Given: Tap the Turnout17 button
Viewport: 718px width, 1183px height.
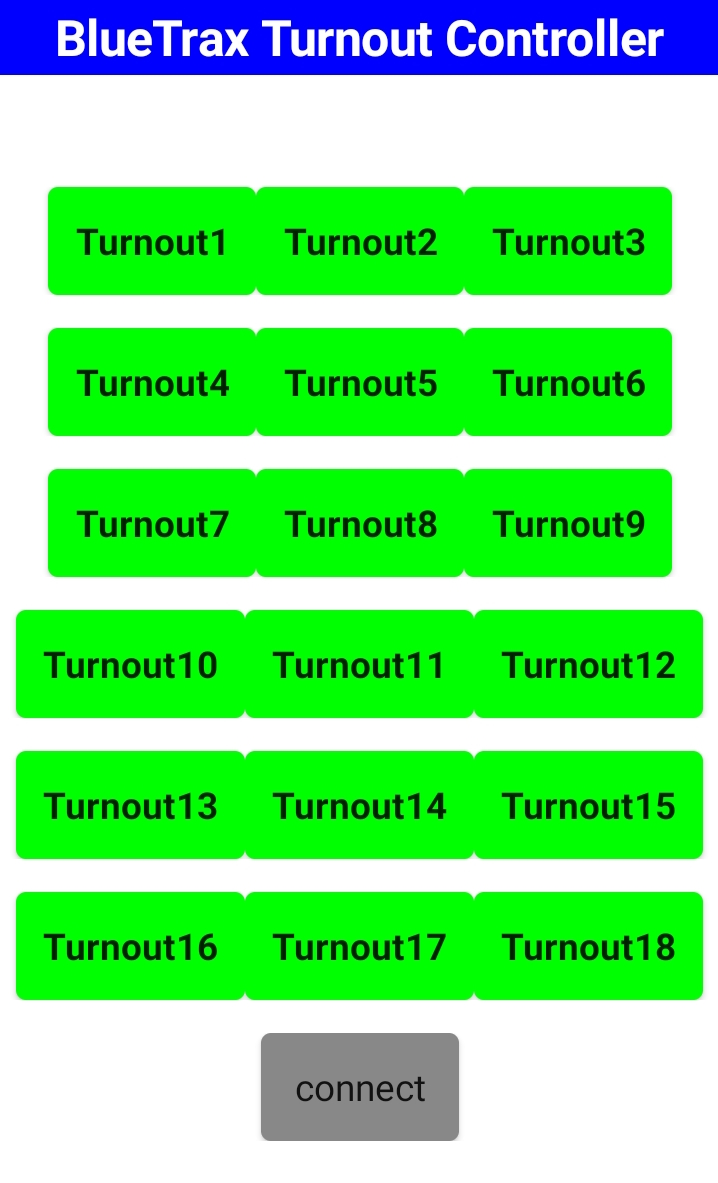Looking at the screenshot, I should click(x=359, y=946).
